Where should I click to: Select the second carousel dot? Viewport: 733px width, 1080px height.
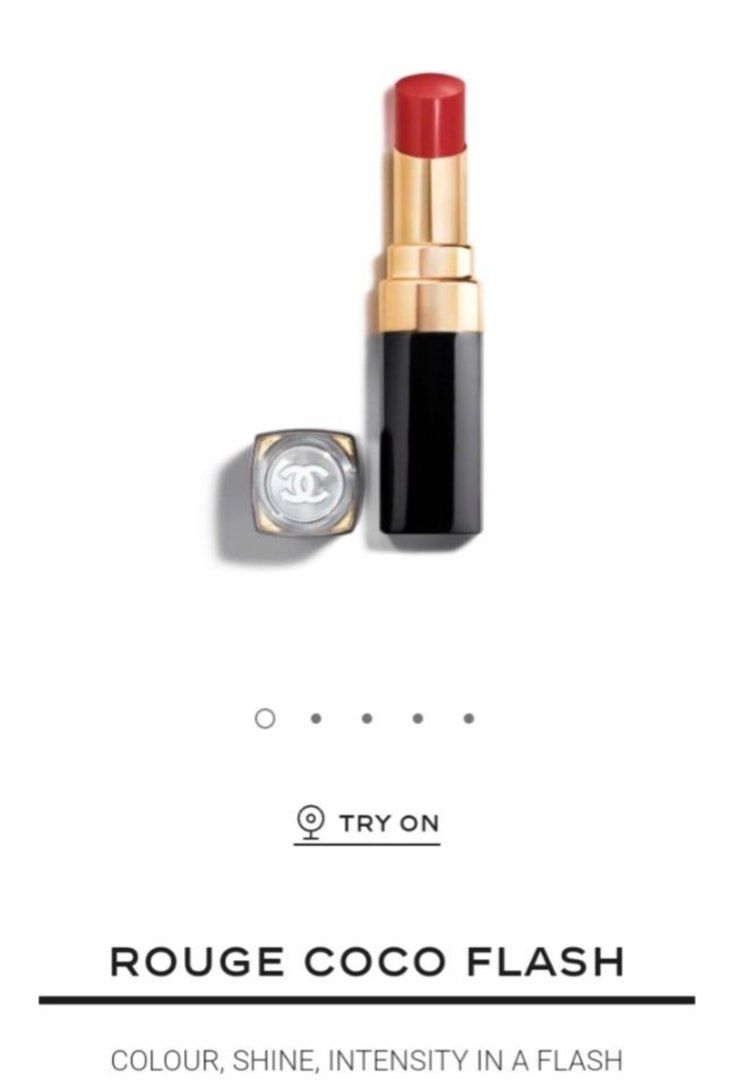[x=315, y=718]
